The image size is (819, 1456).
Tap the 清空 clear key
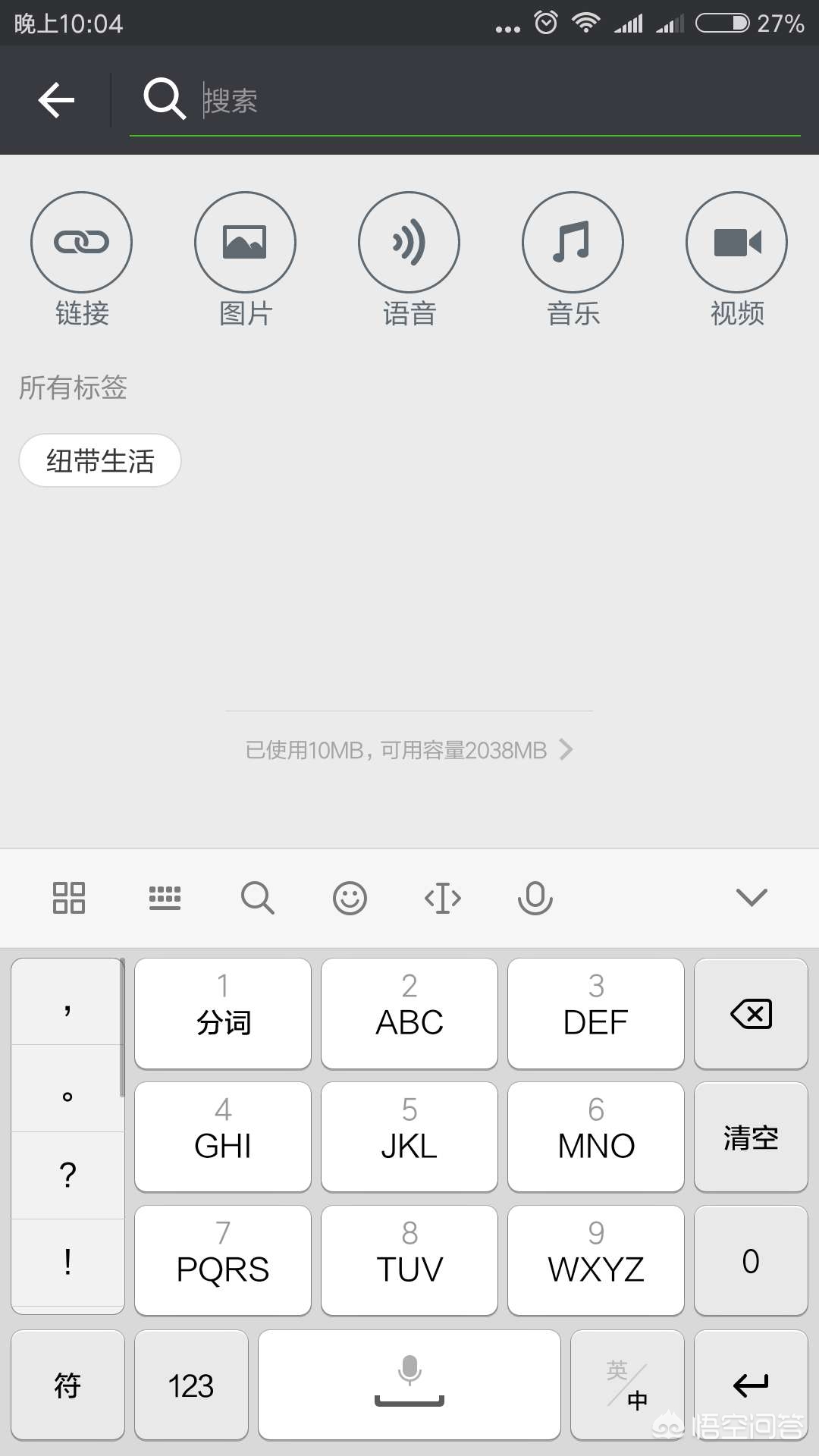coord(751,1137)
